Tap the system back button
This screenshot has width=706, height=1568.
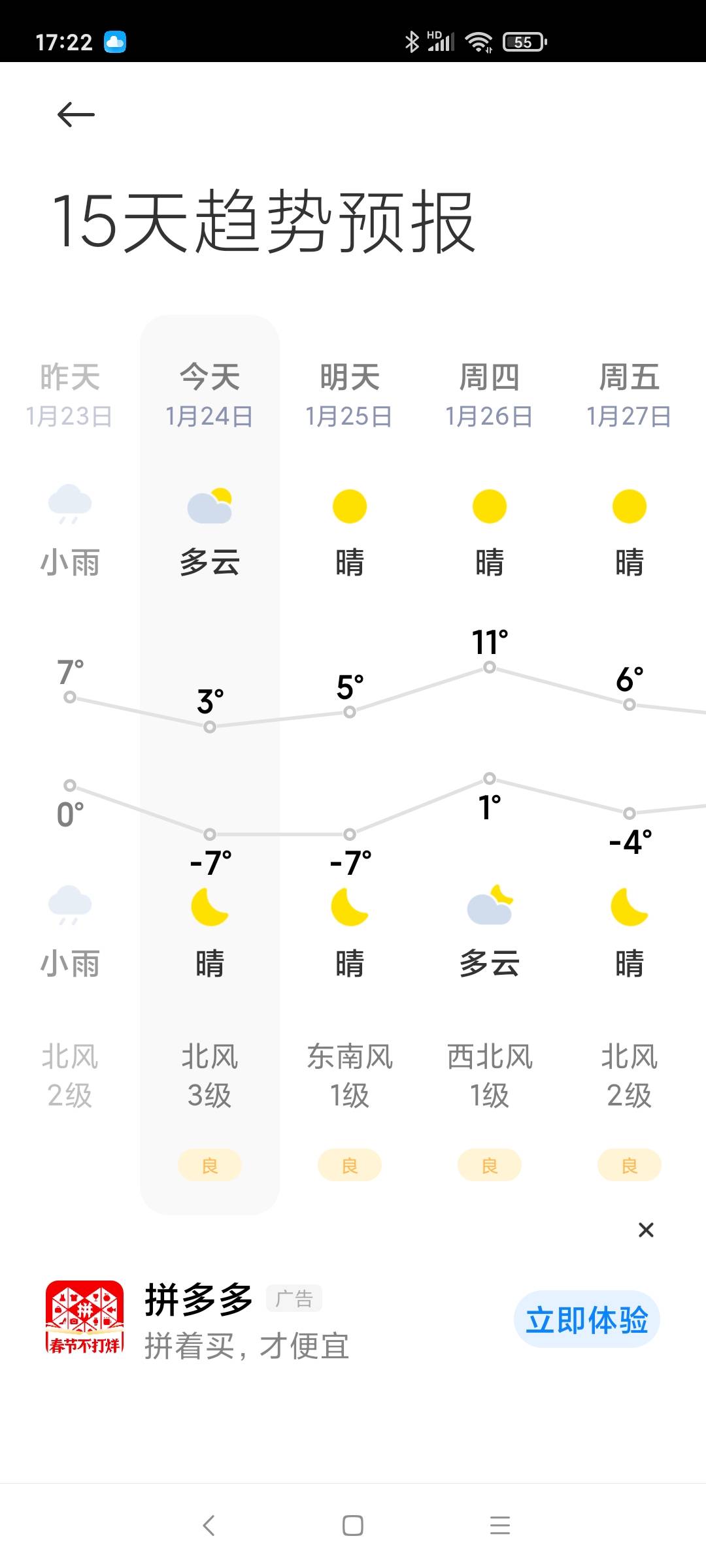tap(209, 1526)
